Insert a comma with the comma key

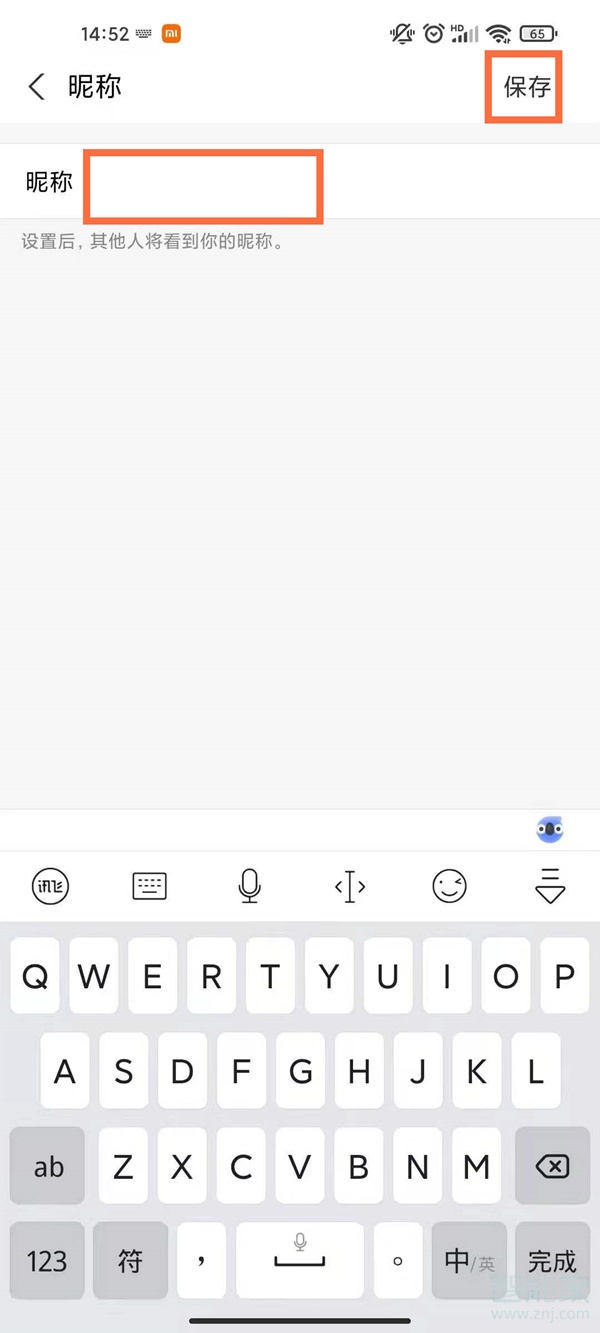coord(202,1261)
